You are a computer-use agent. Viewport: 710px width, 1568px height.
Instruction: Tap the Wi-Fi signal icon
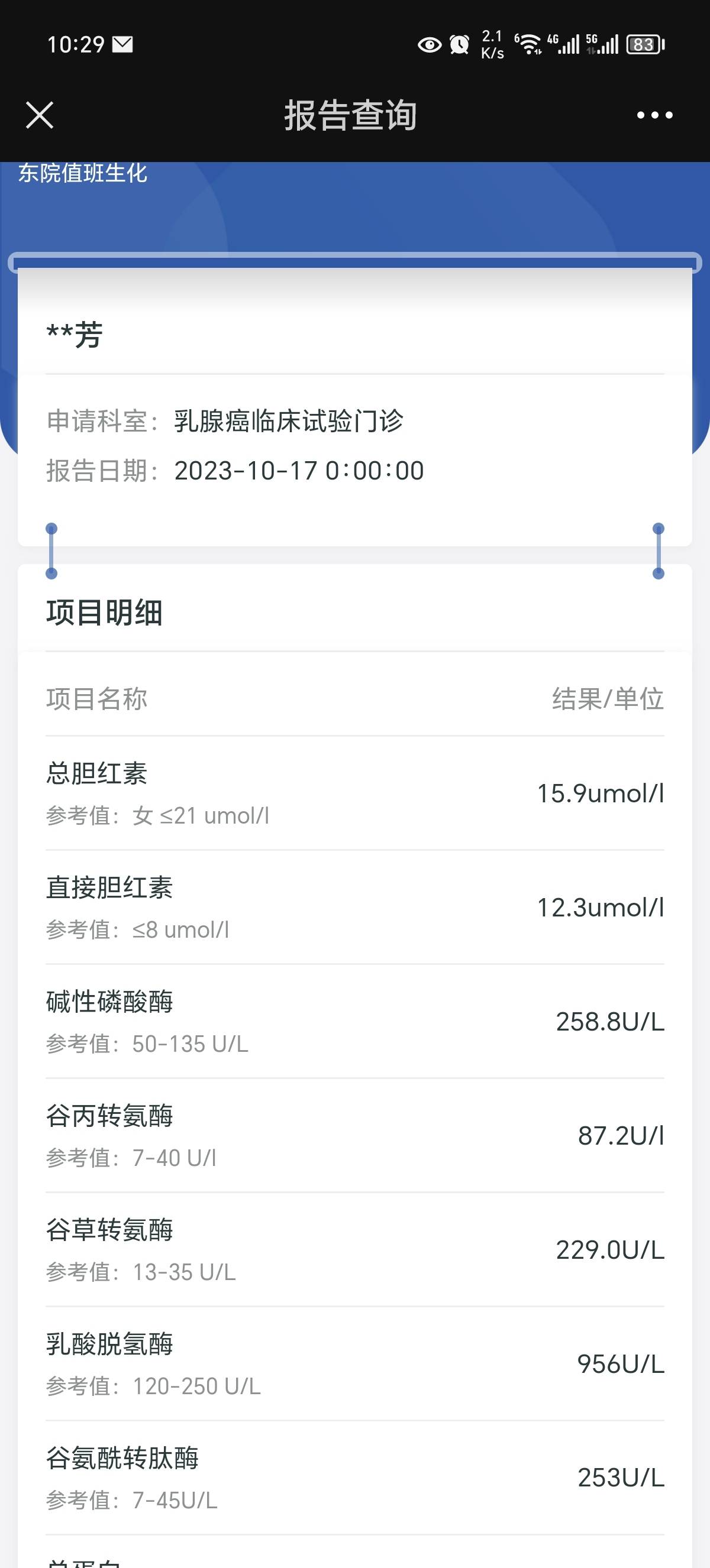pos(530,44)
